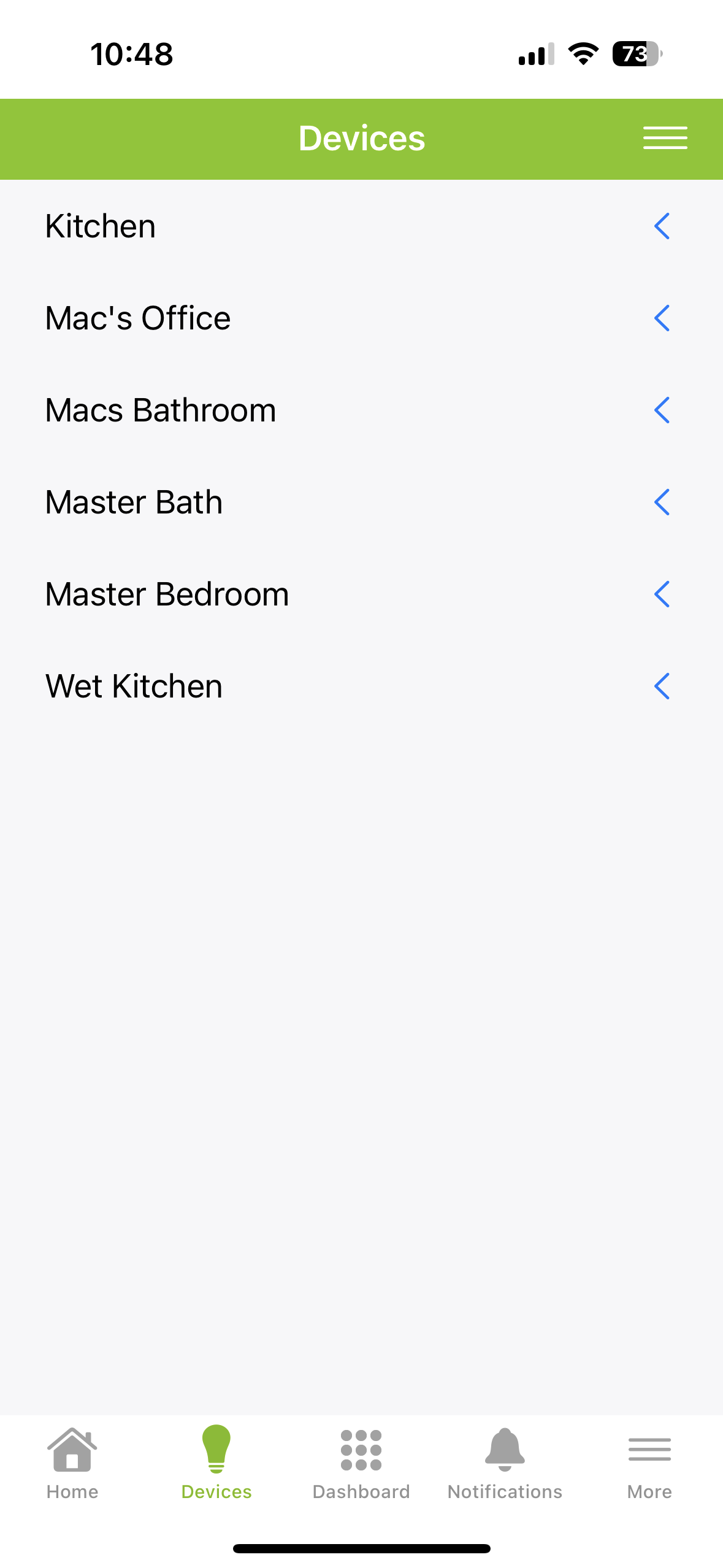Switch to the Dashboard tab
Screen dimensions: 723x1568
pos(361,1463)
